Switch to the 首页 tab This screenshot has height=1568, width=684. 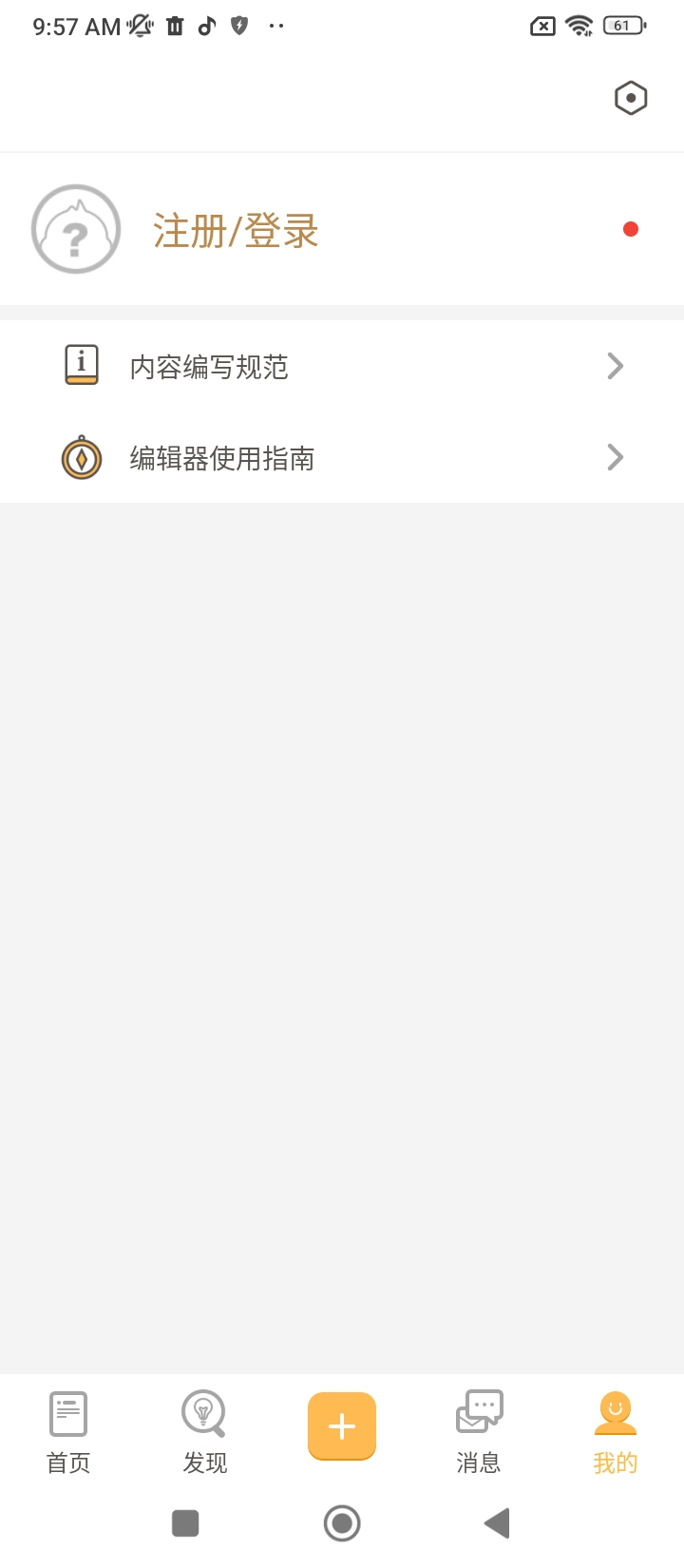pos(68,1433)
